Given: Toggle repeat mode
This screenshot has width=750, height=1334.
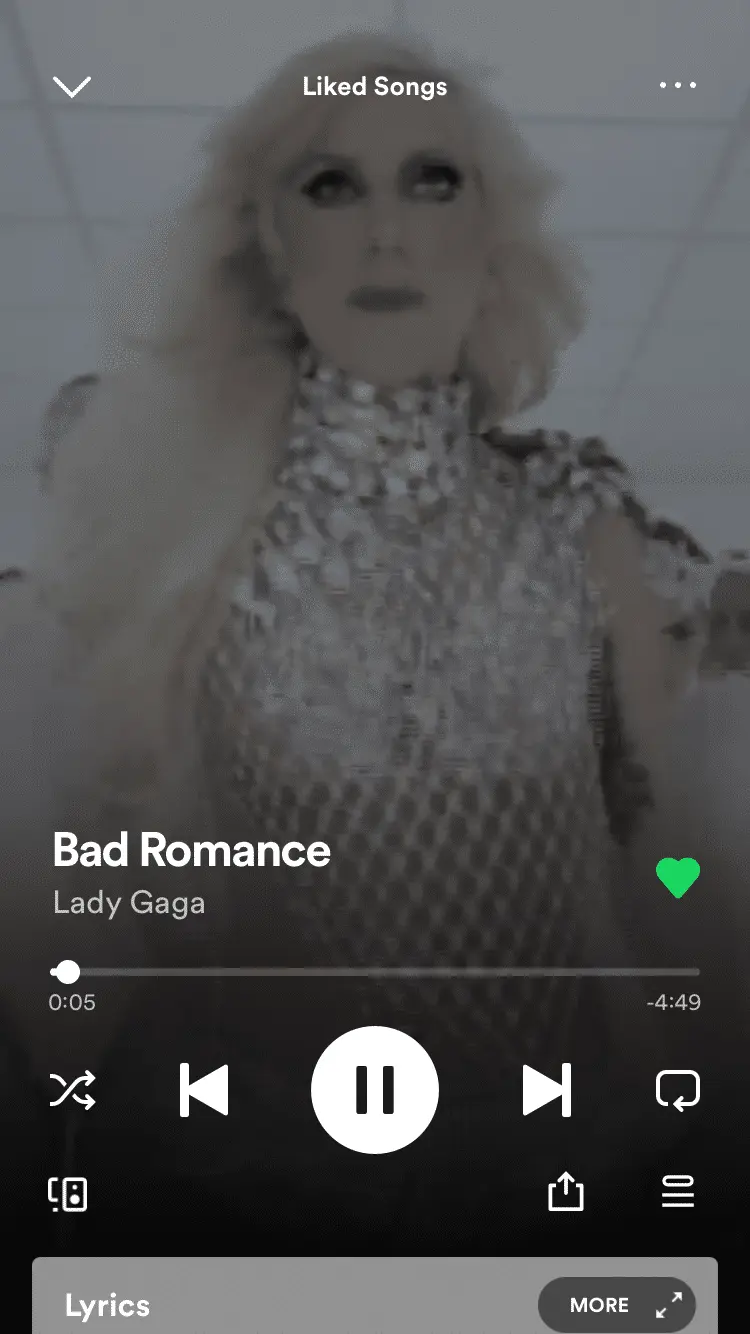Looking at the screenshot, I should tap(677, 1090).
